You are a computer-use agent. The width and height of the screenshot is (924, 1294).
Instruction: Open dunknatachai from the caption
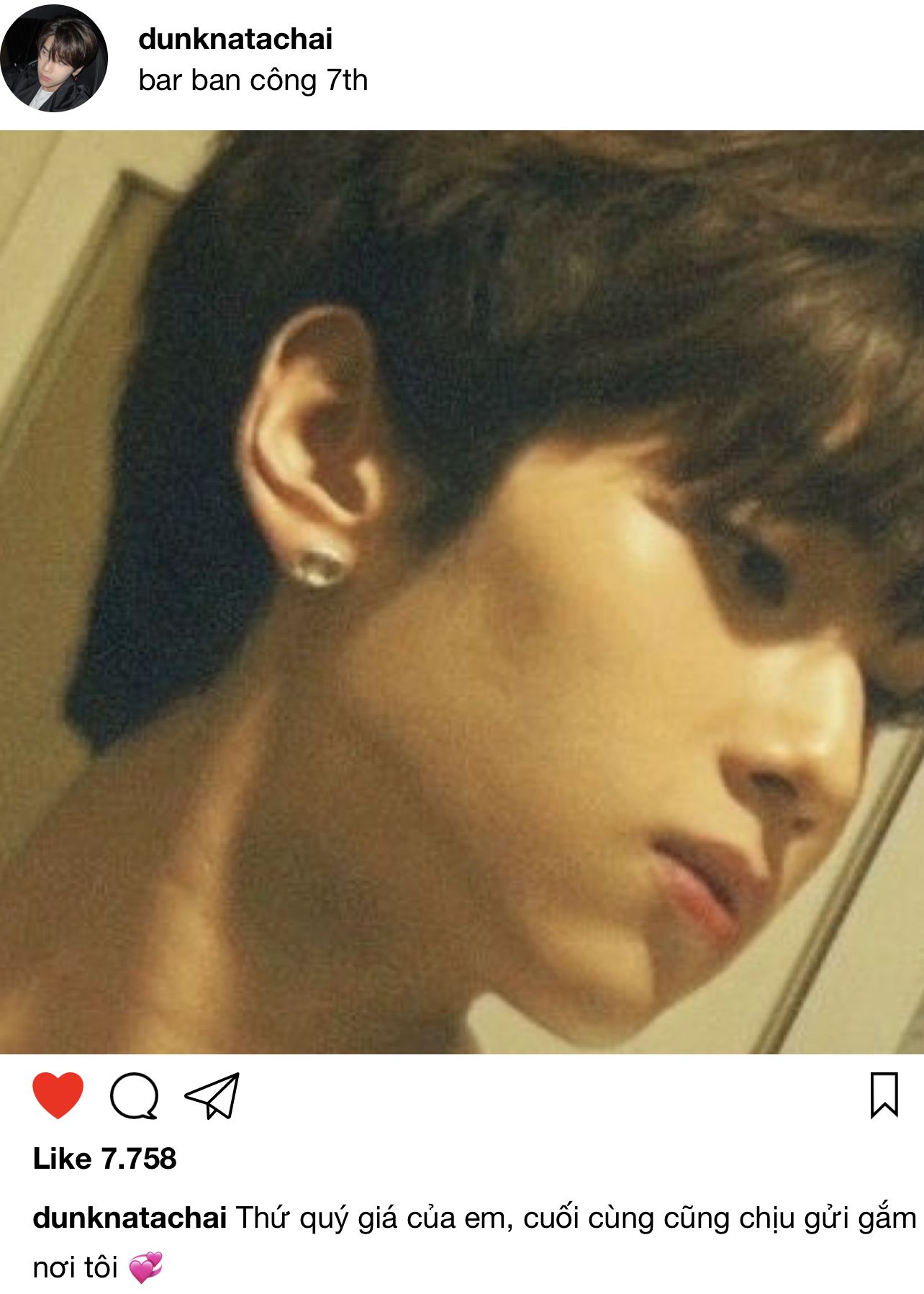coord(130,1218)
